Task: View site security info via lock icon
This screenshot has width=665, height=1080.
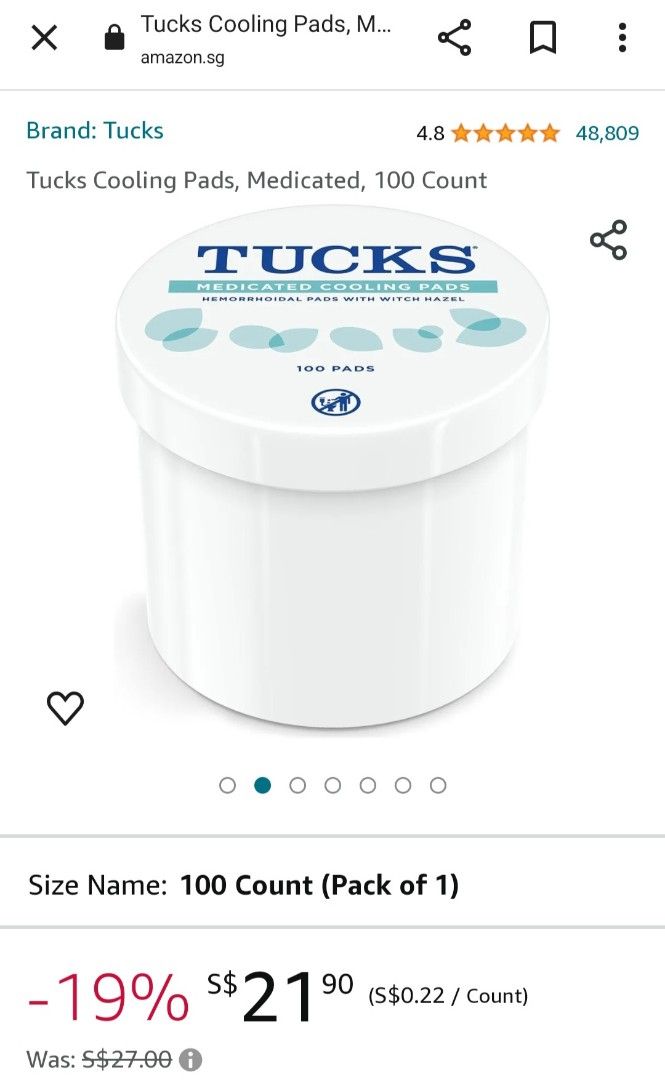Action: coord(115,39)
